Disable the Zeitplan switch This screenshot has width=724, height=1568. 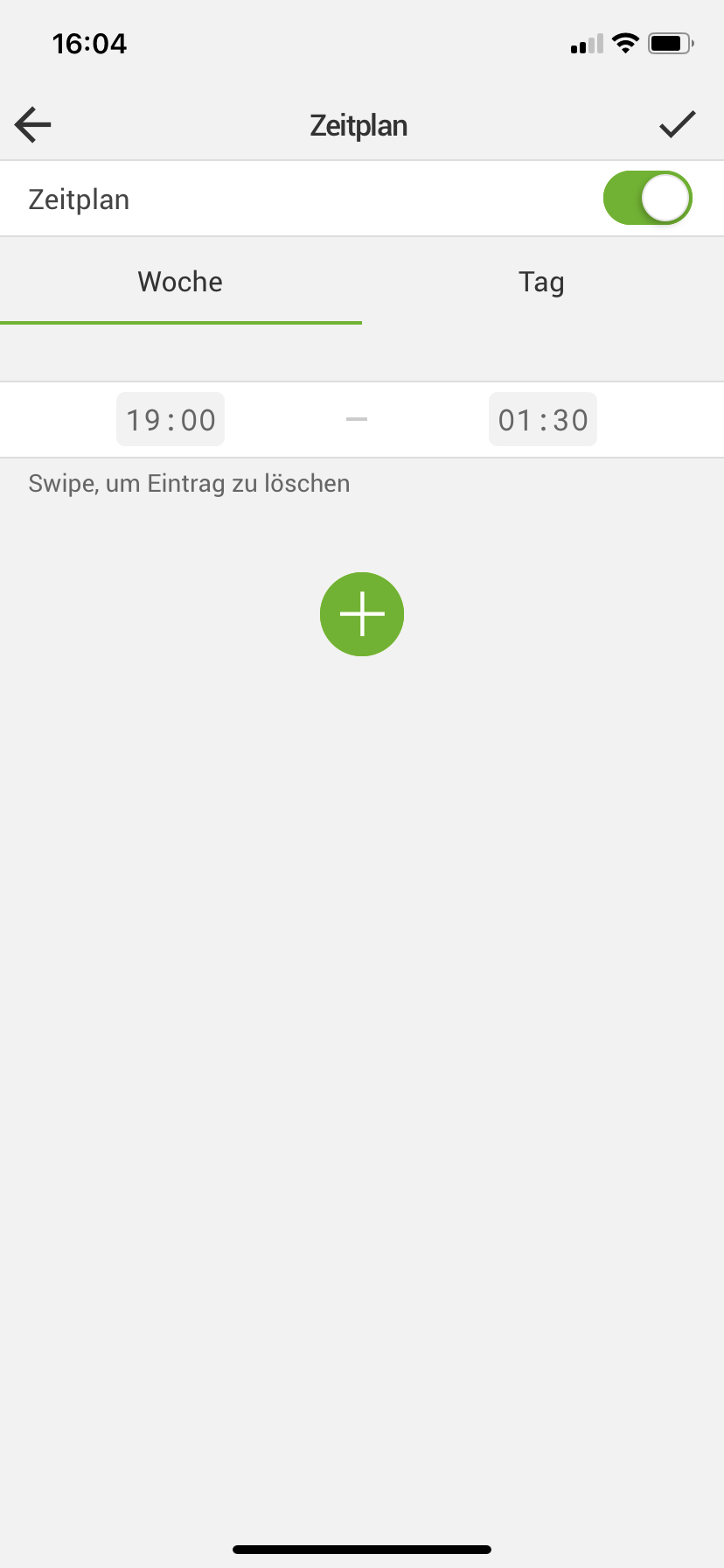point(647,199)
